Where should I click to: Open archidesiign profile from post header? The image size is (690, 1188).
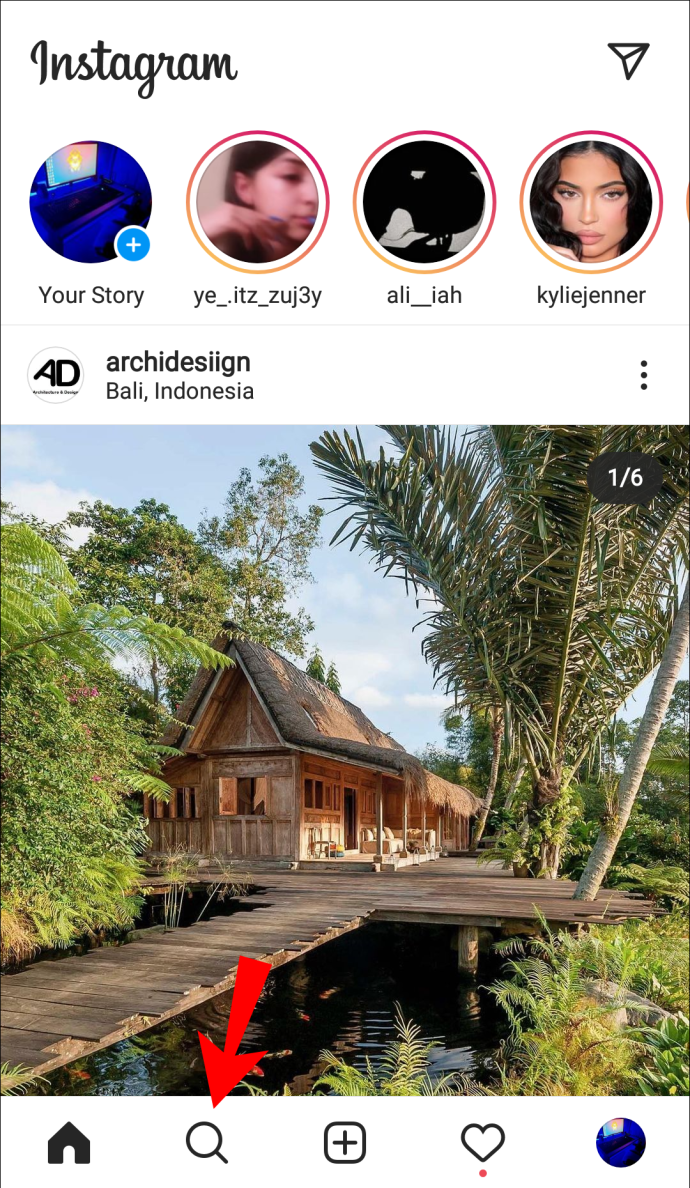click(x=177, y=362)
